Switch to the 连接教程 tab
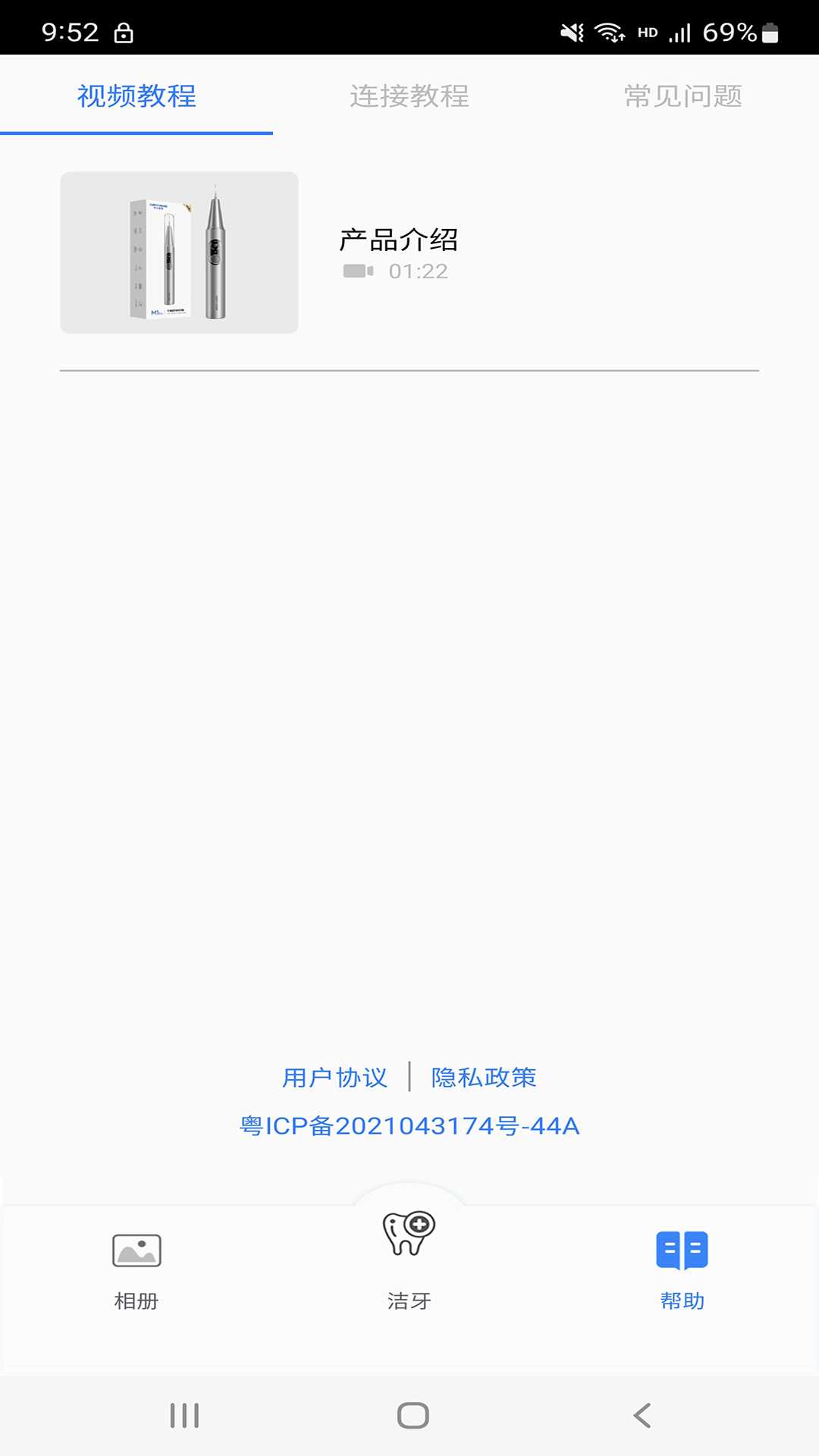This screenshot has height=1456, width=819. tap(409, 96)
